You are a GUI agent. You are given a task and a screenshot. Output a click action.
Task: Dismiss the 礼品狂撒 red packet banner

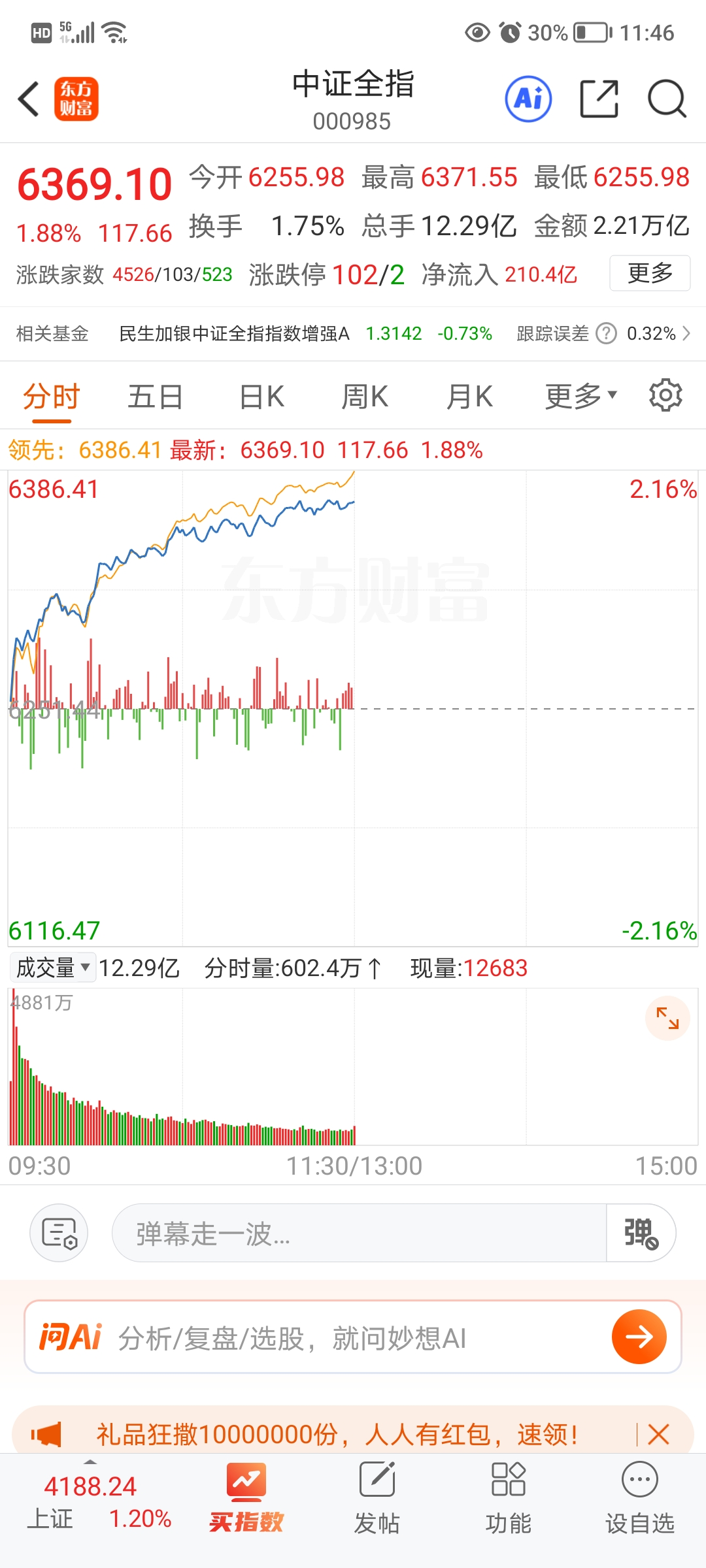click(658, 1435)
